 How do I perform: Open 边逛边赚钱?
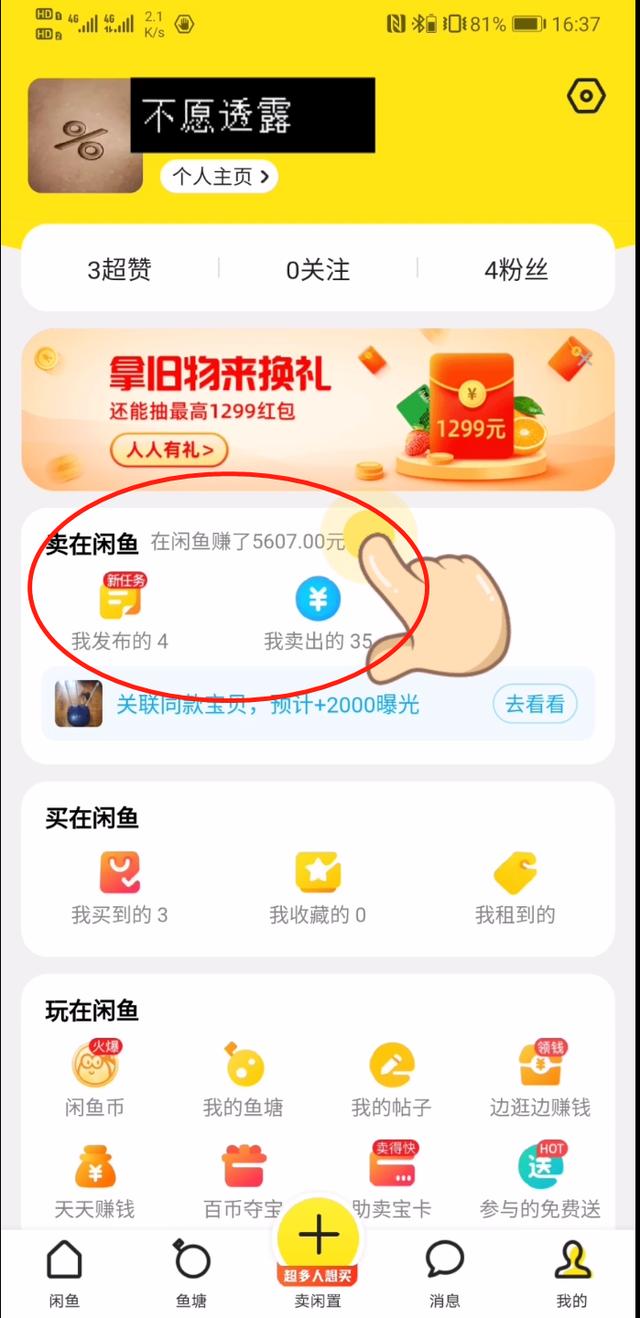point(540,1080)
